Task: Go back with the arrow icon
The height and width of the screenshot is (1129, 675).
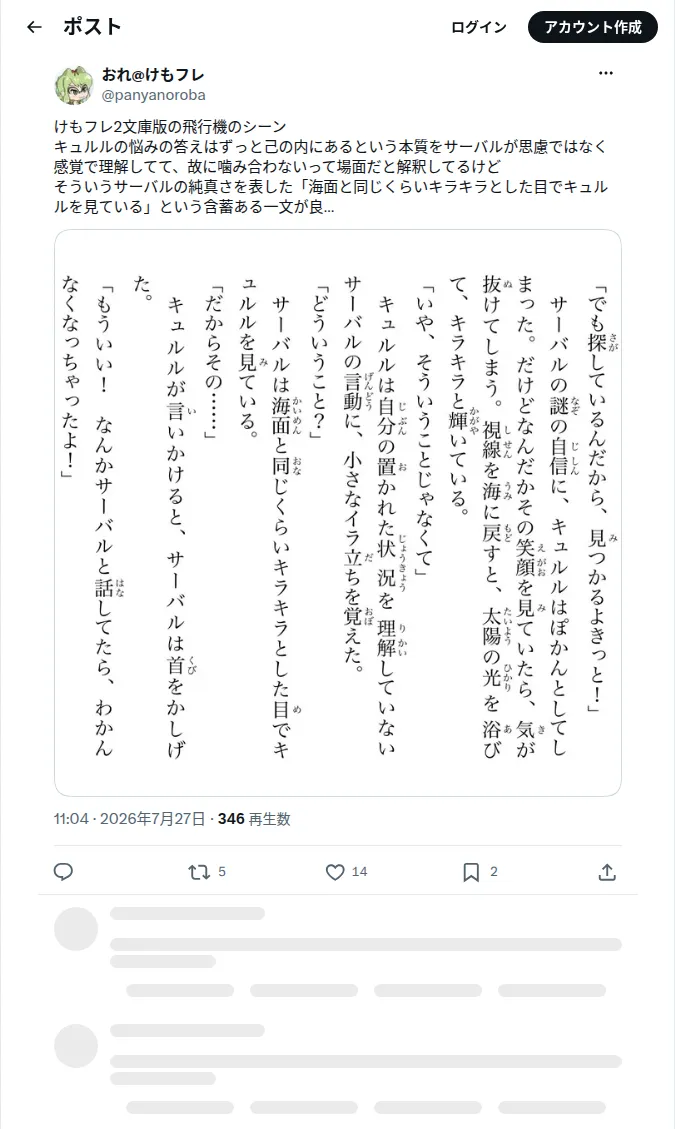Action: pos(34,27)
